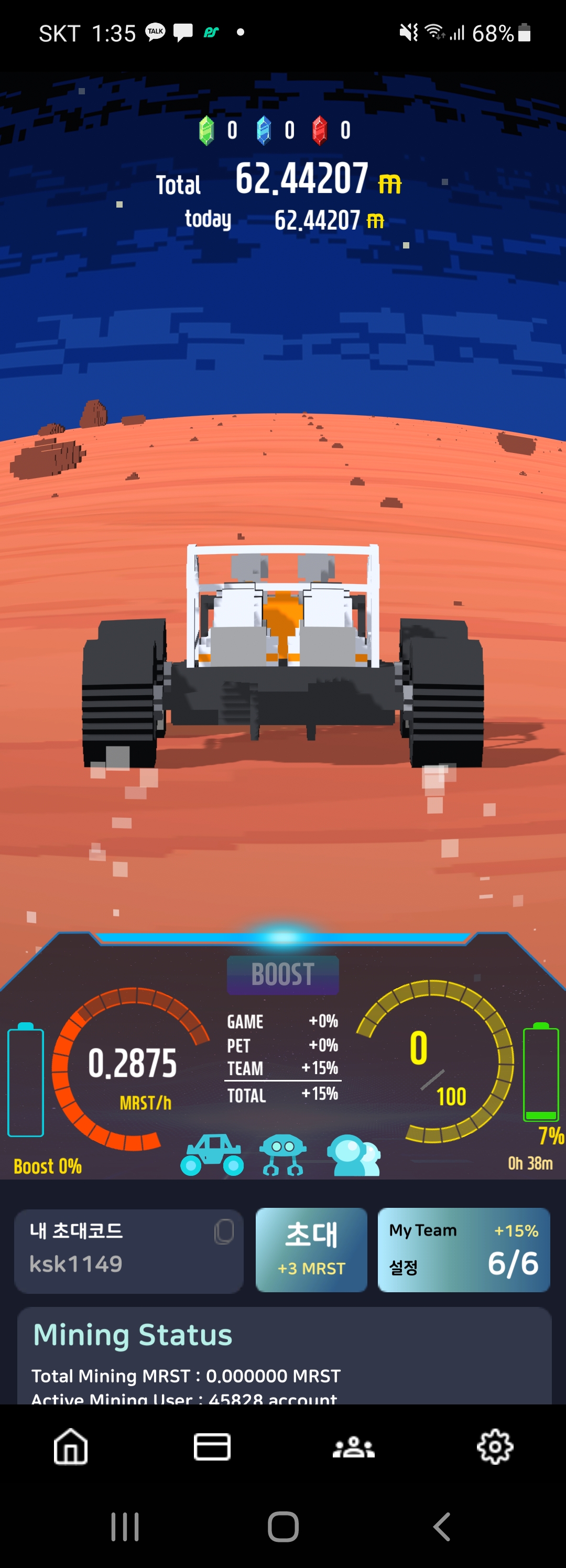Switch to the team members tab

point(354,1447)
